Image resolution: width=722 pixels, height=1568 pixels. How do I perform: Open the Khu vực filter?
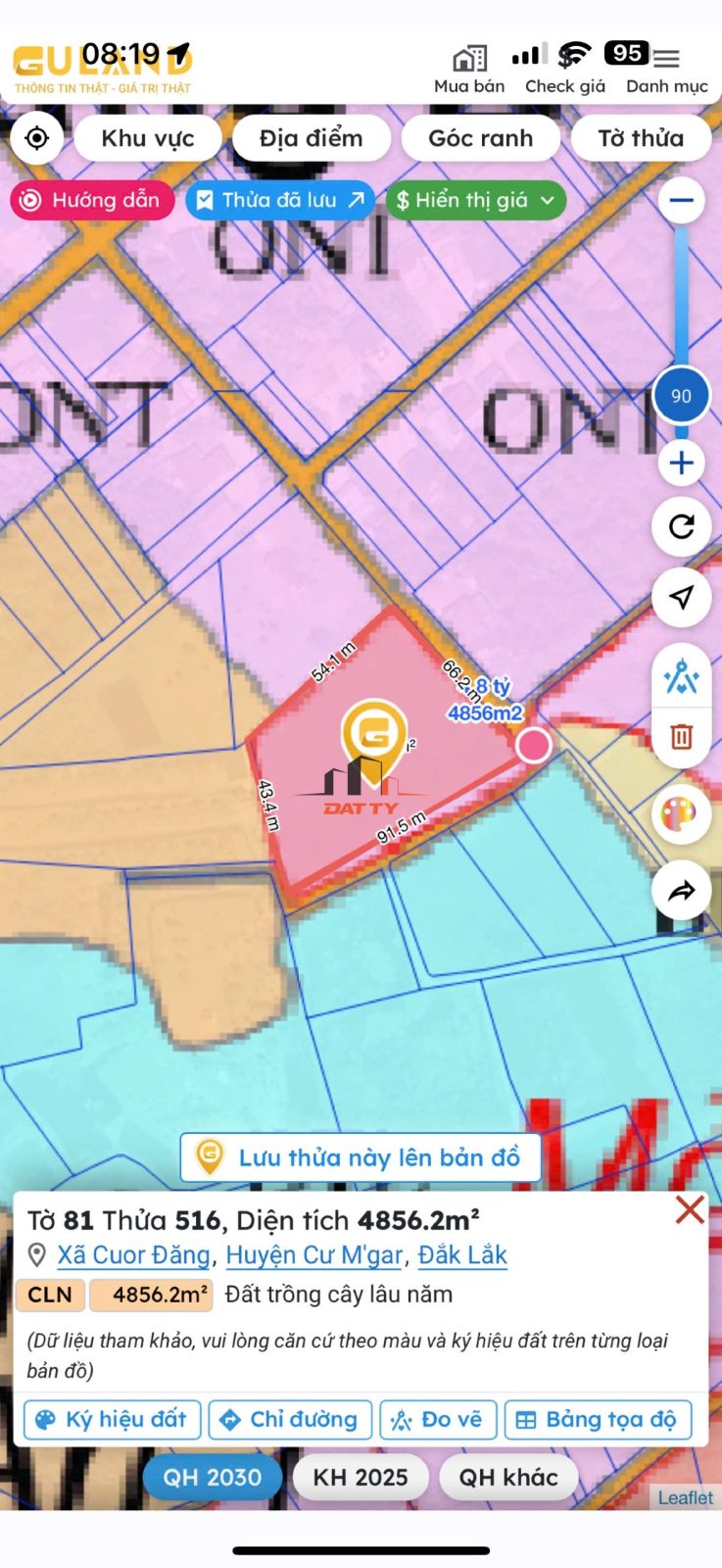148,138
